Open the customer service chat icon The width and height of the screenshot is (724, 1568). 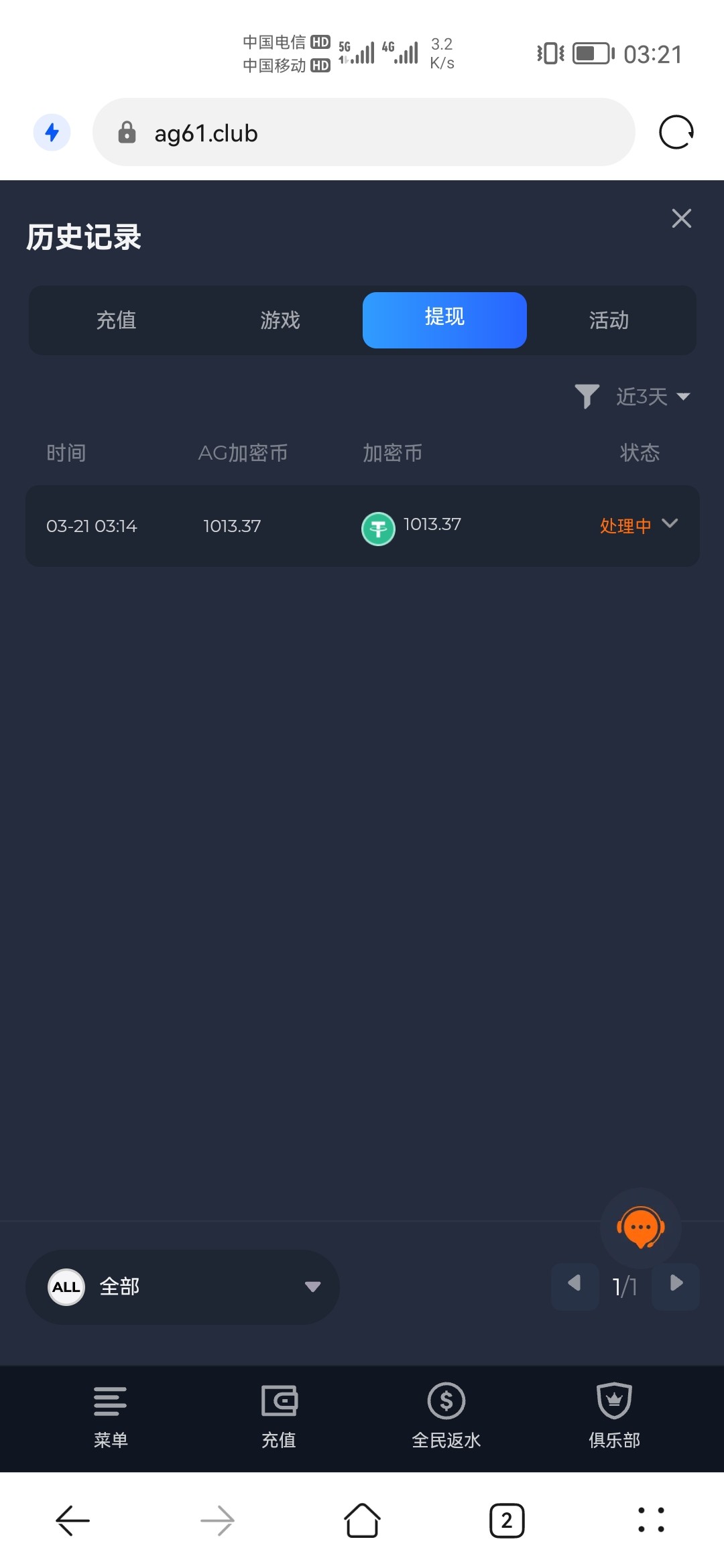(x=640, y=1228)
